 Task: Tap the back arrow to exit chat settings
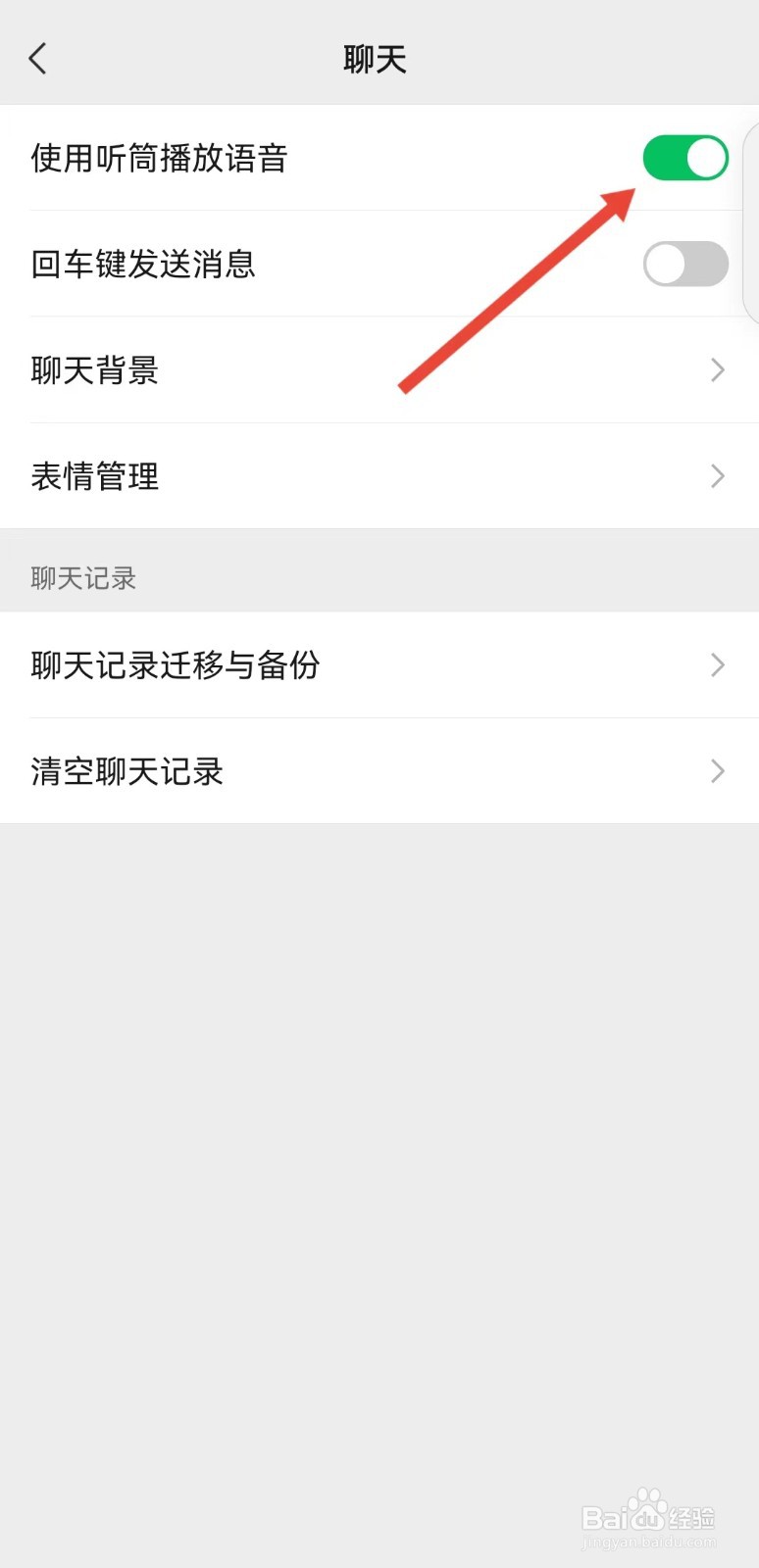tap(37, 58)
